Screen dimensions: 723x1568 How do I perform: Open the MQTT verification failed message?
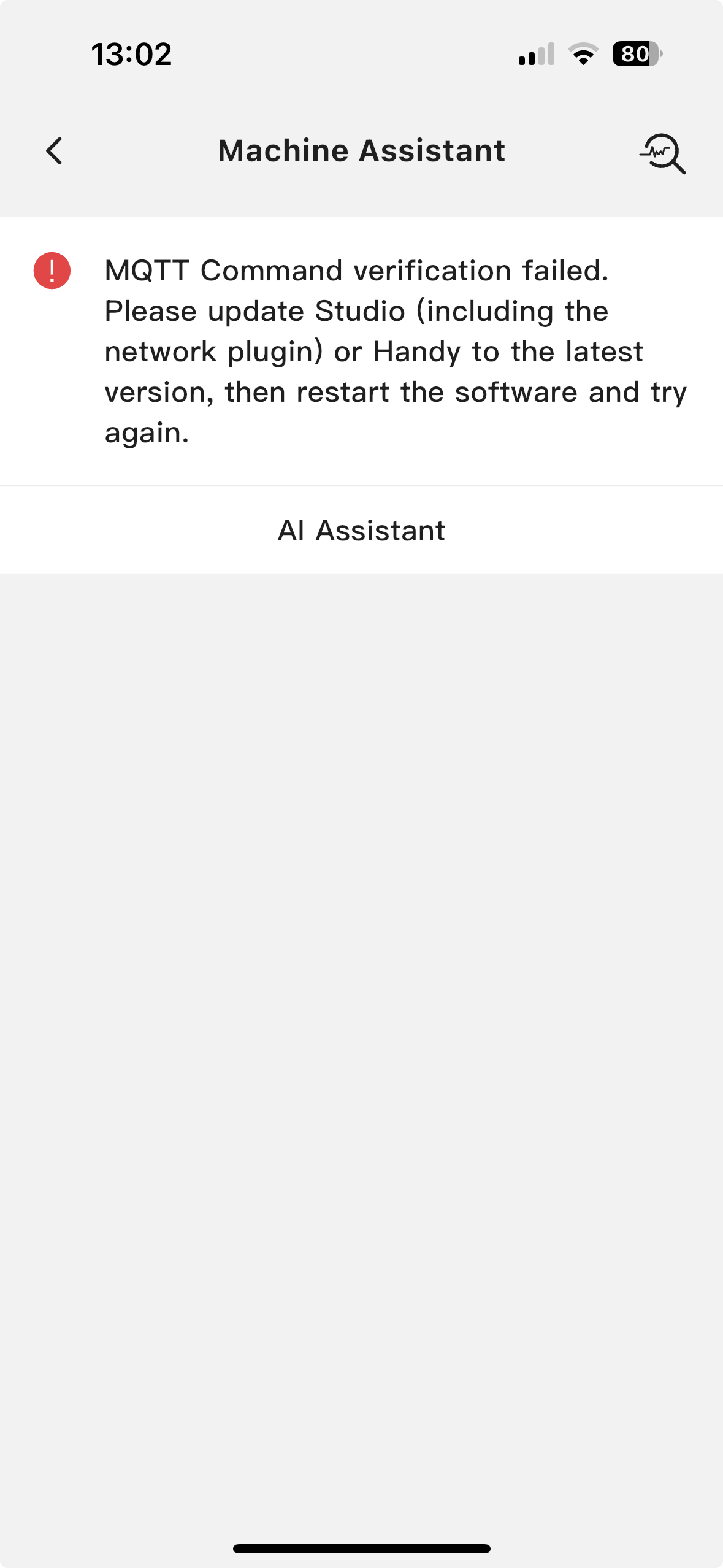coord(361,351)
